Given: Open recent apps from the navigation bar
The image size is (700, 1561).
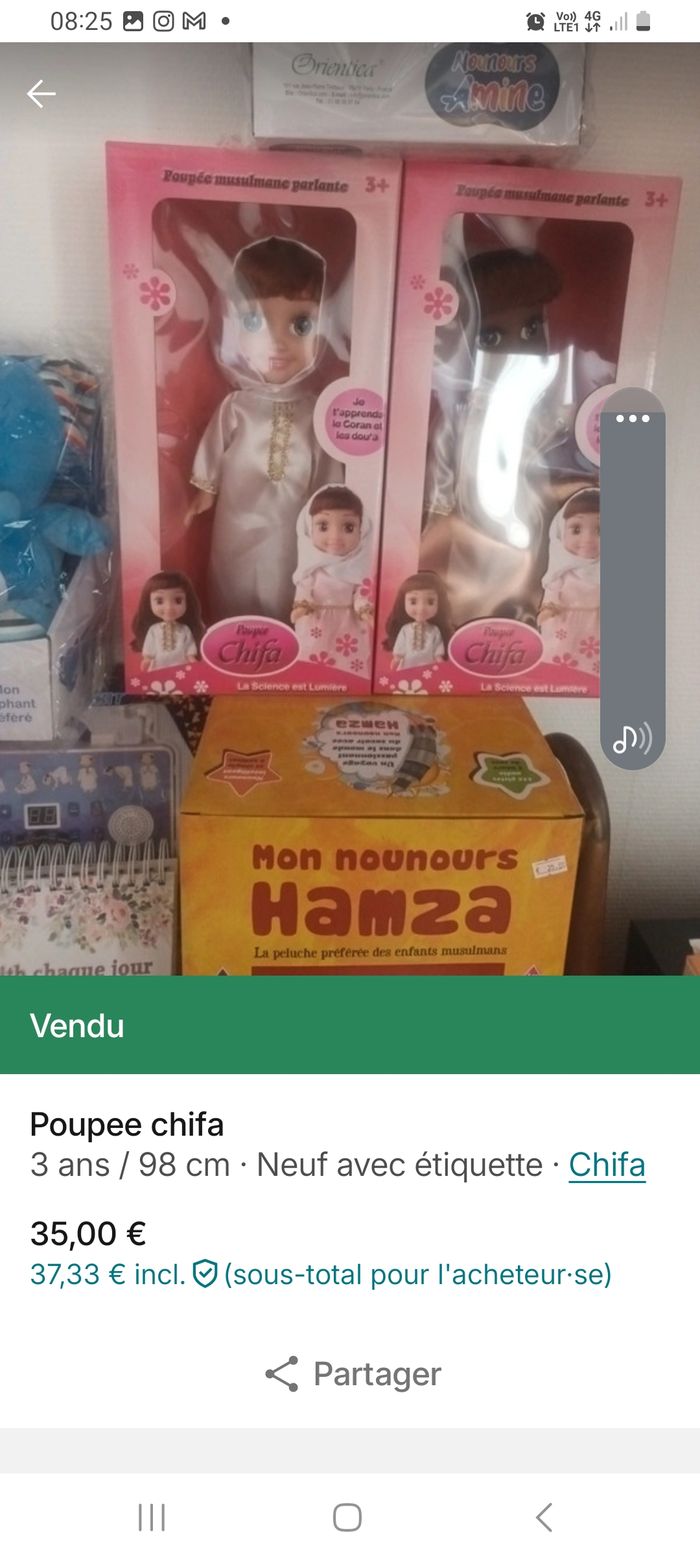Looking at the screenshot, I should (151, 1517).
